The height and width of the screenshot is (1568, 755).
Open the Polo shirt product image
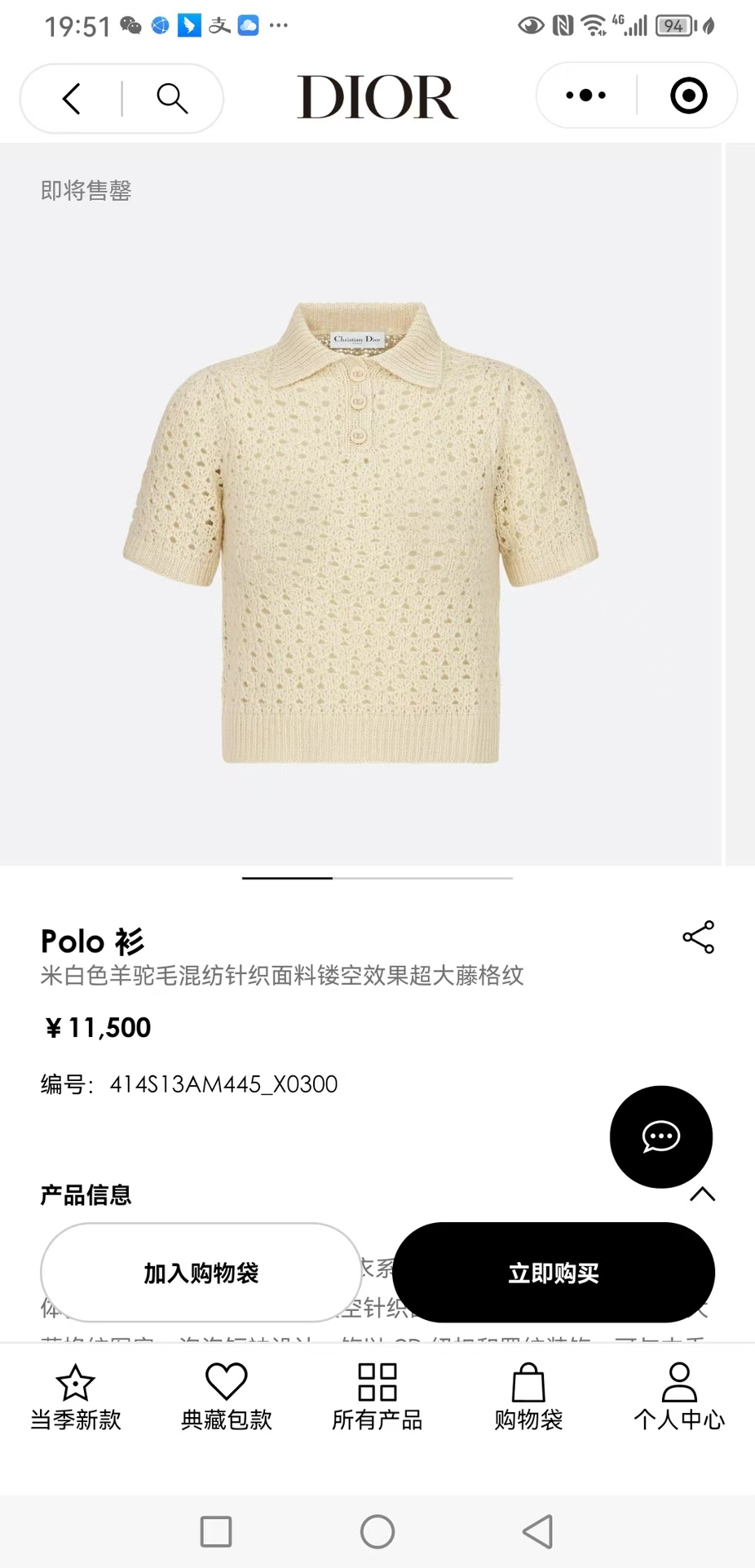click(360, 530)
